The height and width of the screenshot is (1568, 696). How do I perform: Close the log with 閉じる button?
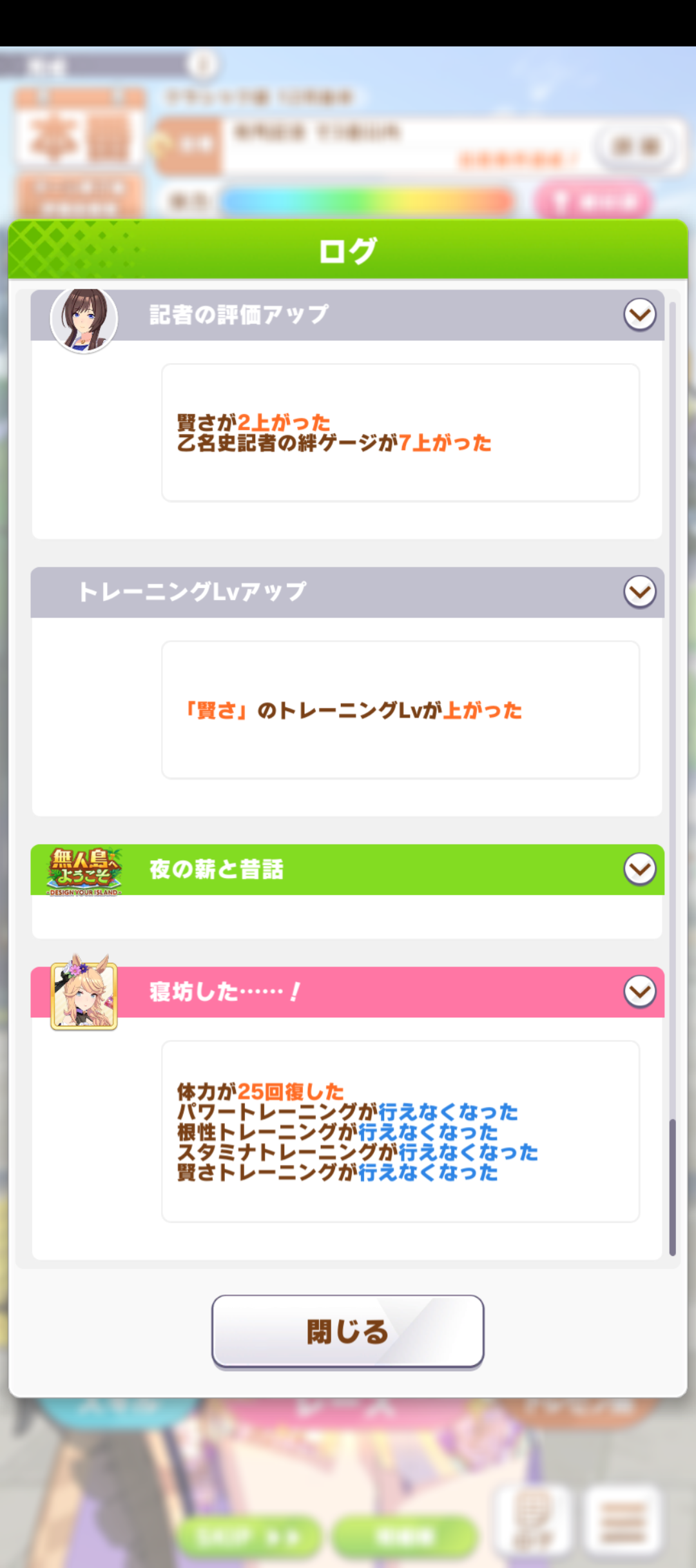click(x=347, y=1331)
